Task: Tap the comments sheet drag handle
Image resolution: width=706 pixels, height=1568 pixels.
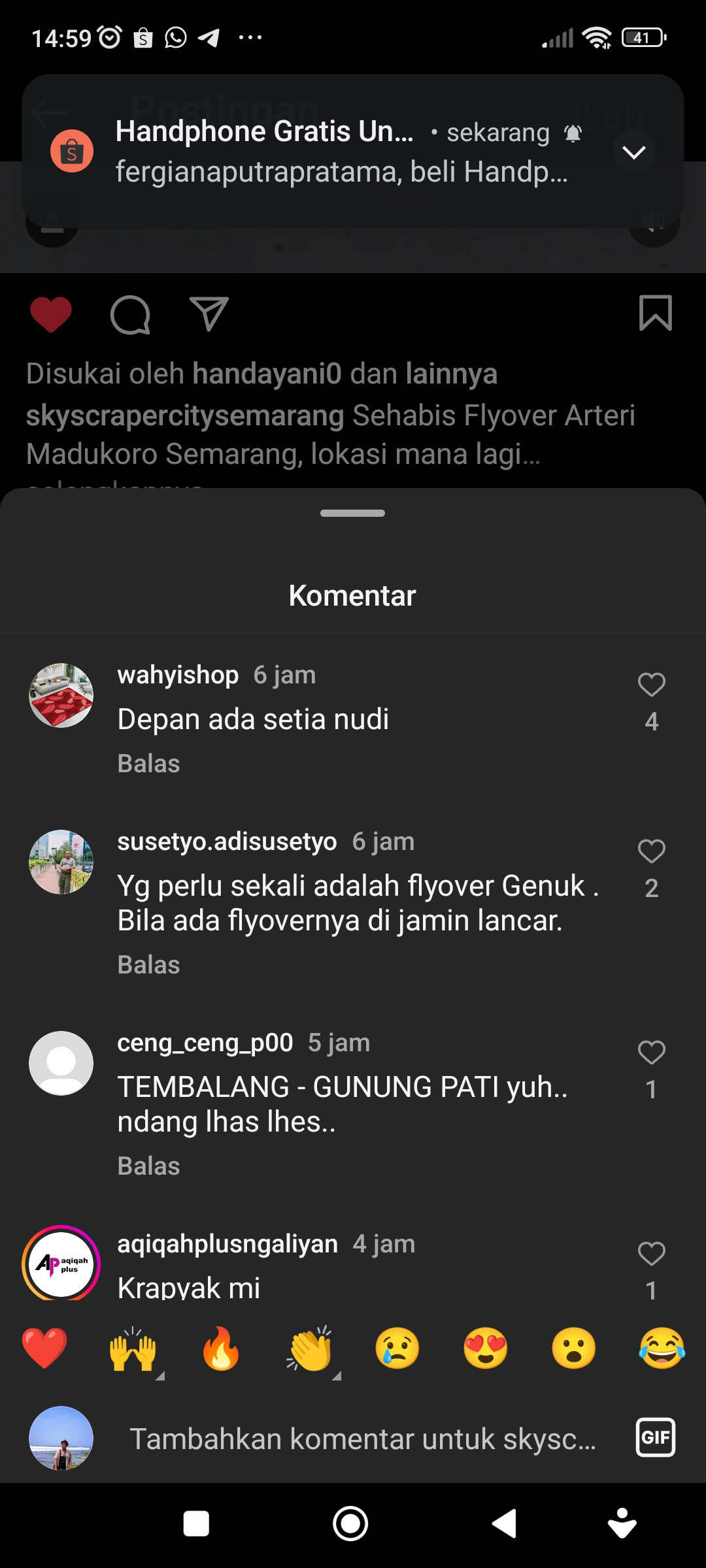Action: point(352,513)
